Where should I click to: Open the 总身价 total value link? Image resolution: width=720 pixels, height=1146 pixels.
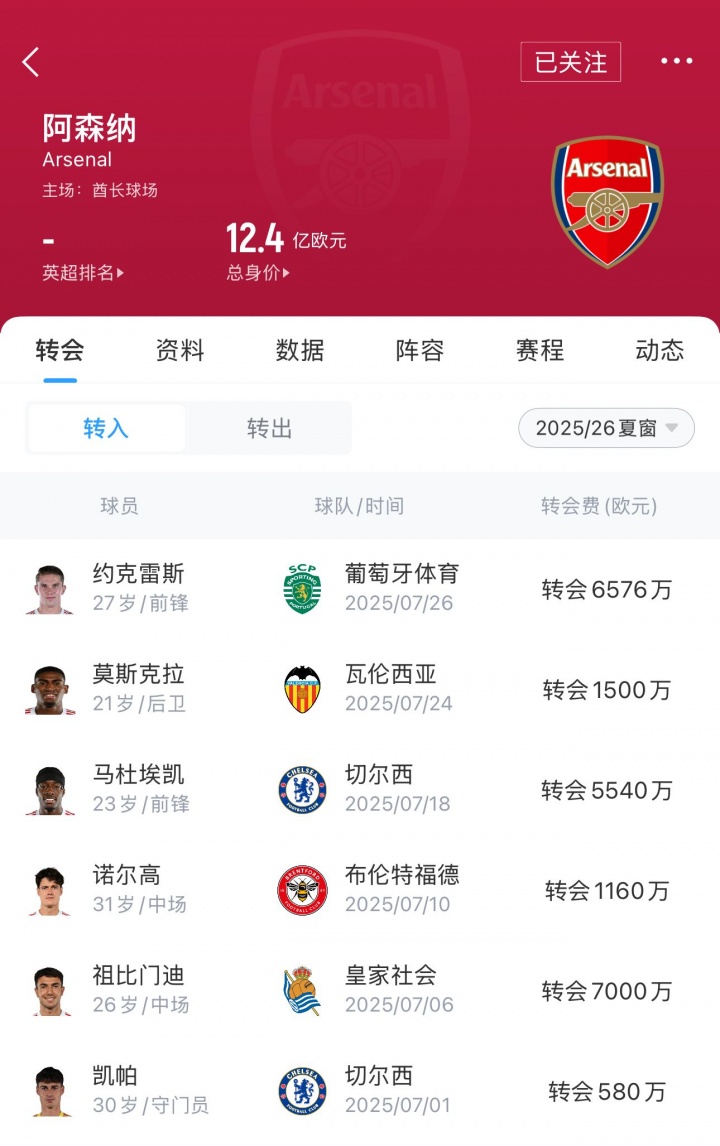click(258, 273)
